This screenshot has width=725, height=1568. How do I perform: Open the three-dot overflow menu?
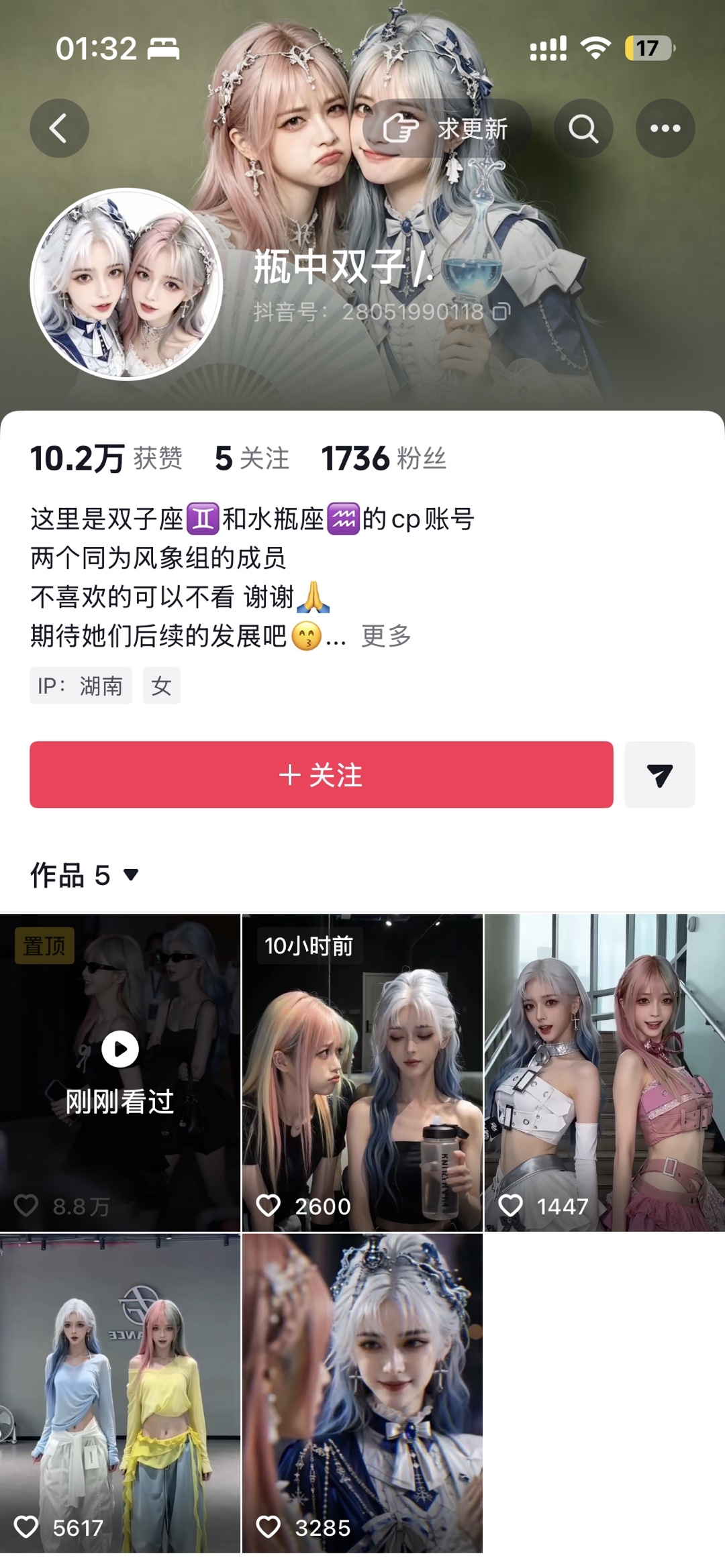[665, 128]
